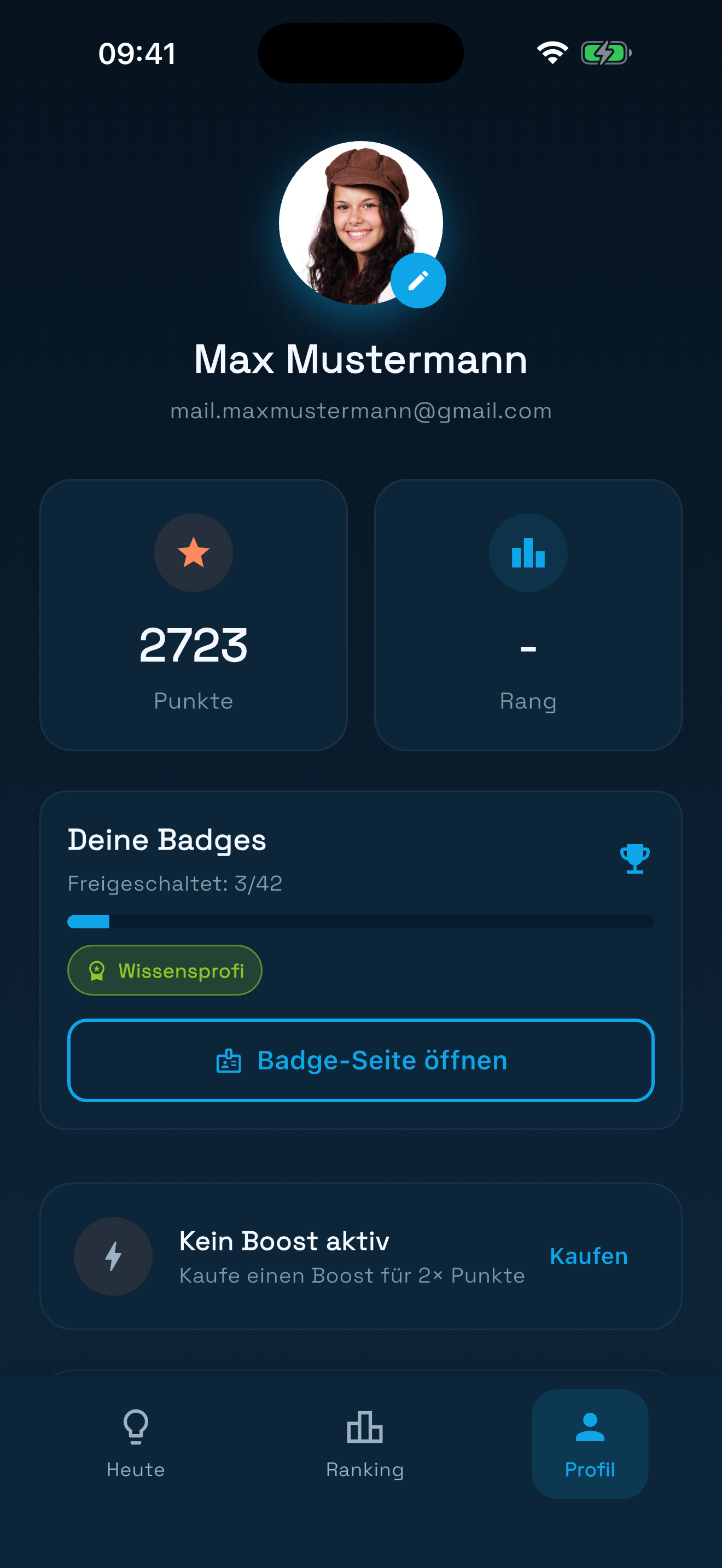
Task: Select the Profil tab
Action: point(589,1443)
